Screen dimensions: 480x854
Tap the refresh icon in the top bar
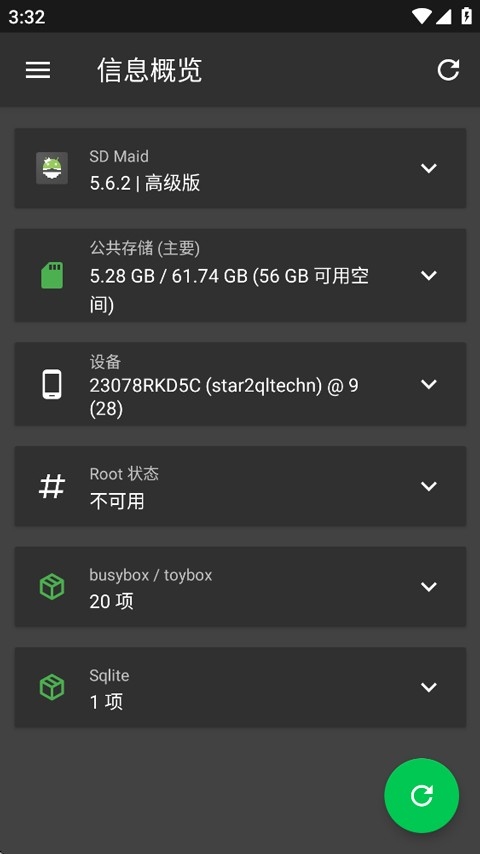[x=448, y=70]
